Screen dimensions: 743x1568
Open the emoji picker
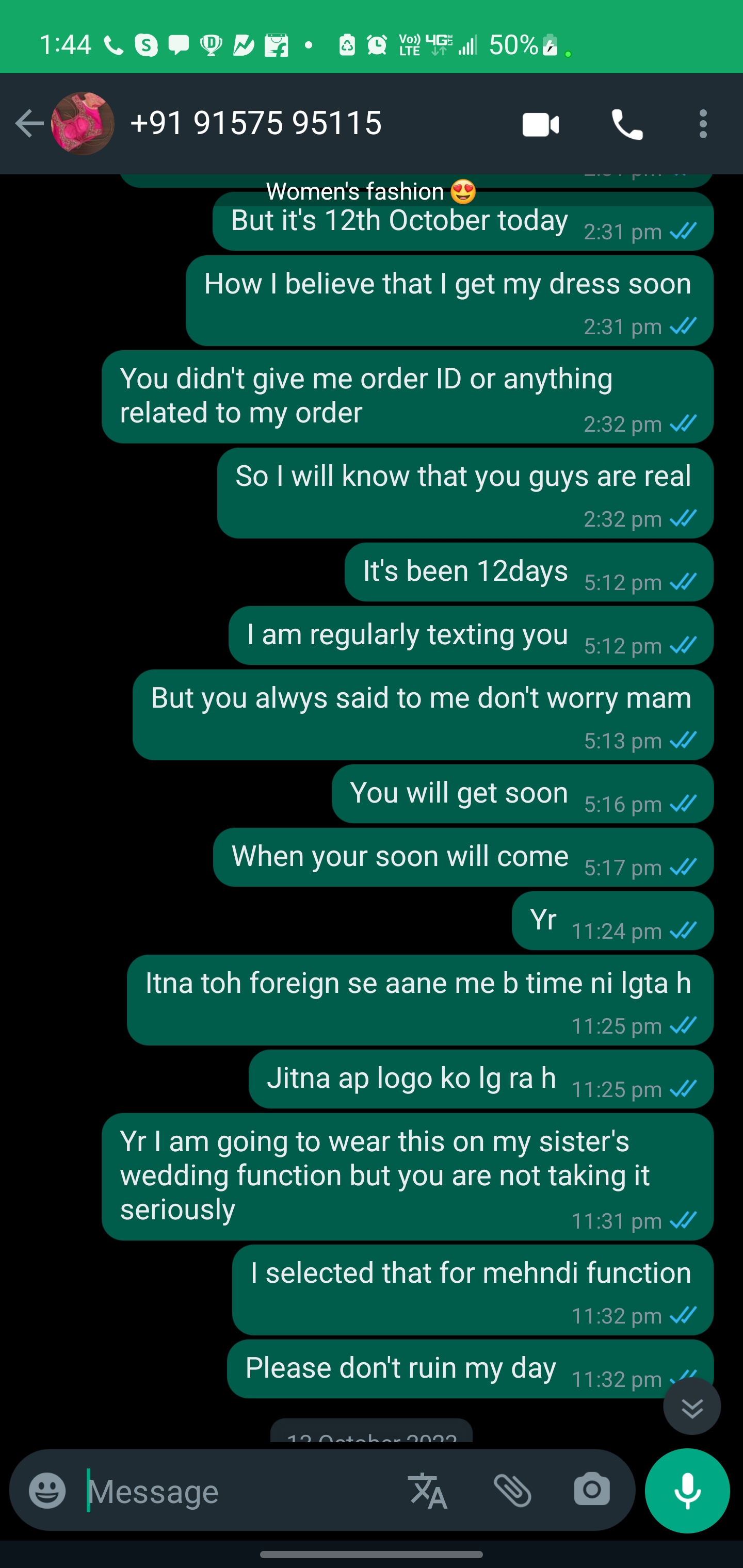[x=47, y=1491]
